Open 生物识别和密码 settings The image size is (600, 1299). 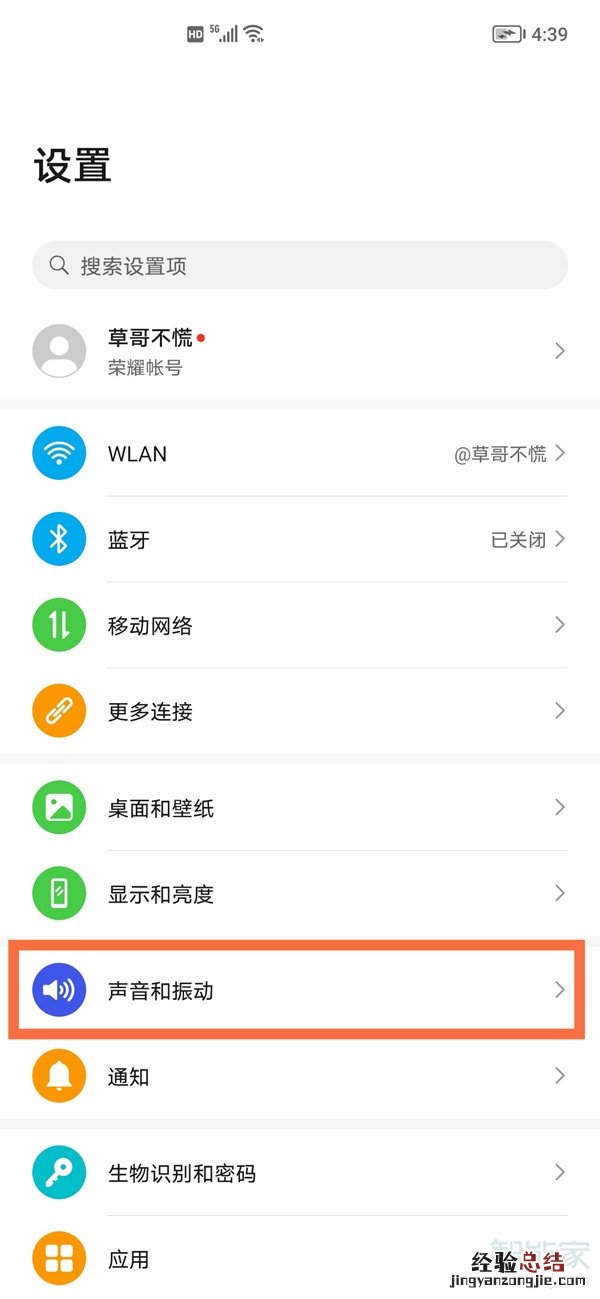[x=300, y=1173]
